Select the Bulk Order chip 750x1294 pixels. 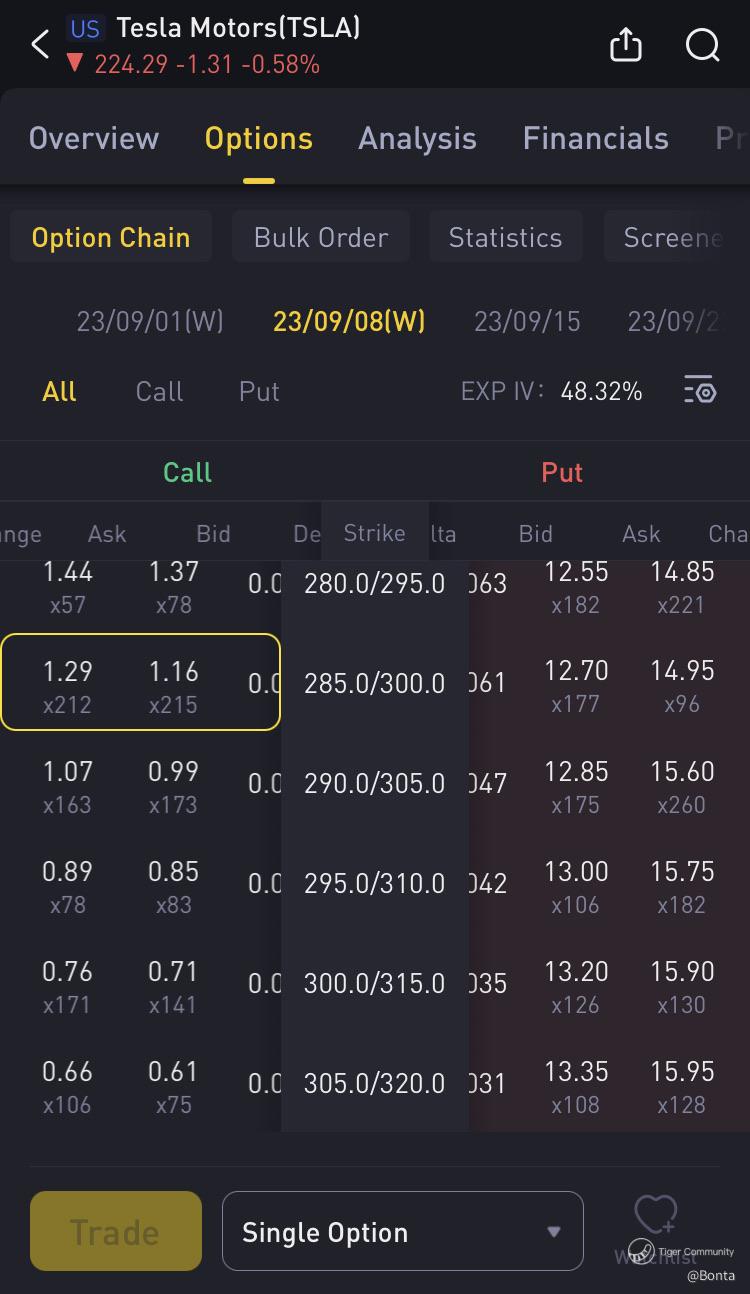pos(321,237)
